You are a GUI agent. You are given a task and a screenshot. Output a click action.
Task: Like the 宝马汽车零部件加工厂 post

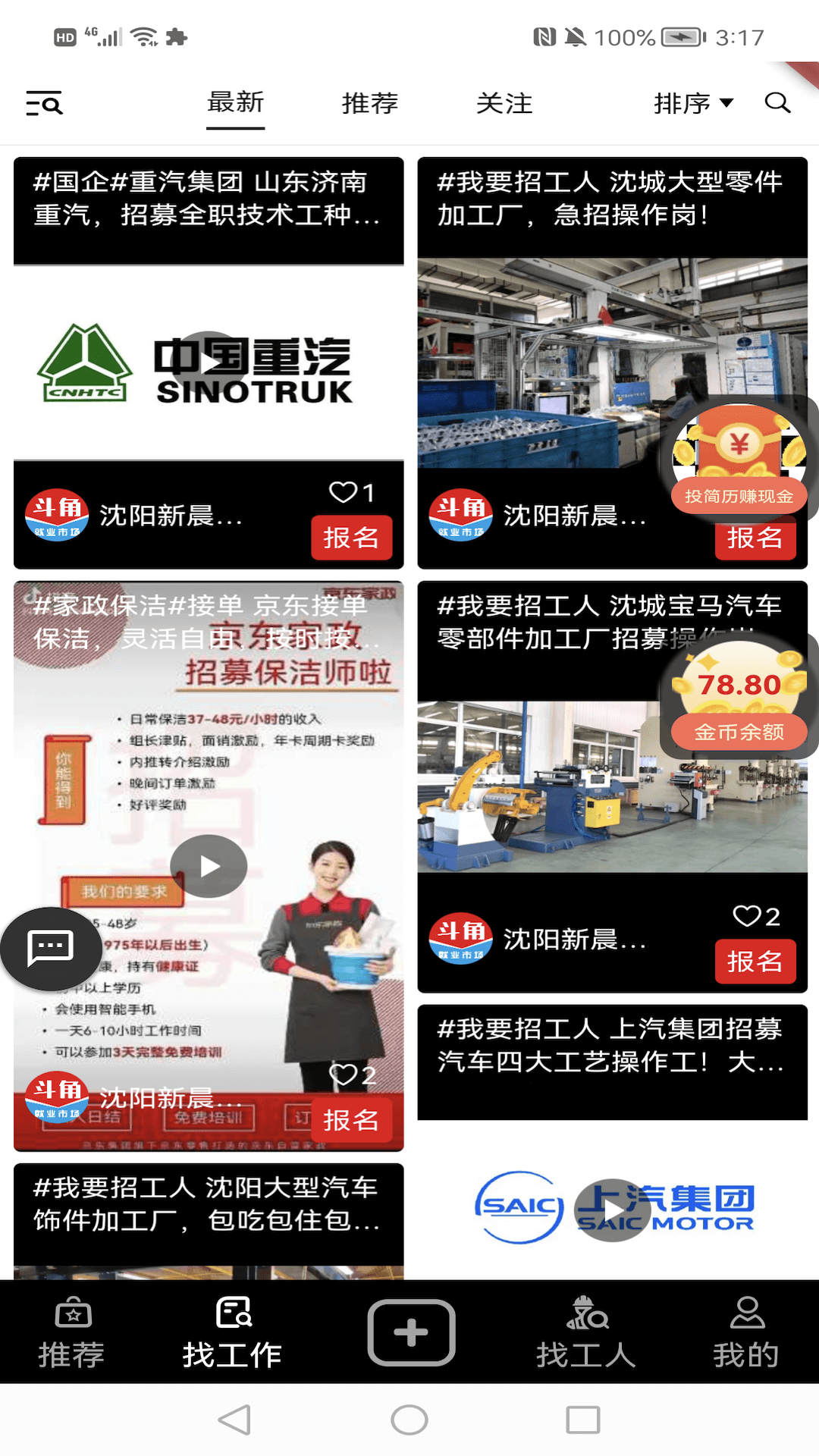pos(747,916)
